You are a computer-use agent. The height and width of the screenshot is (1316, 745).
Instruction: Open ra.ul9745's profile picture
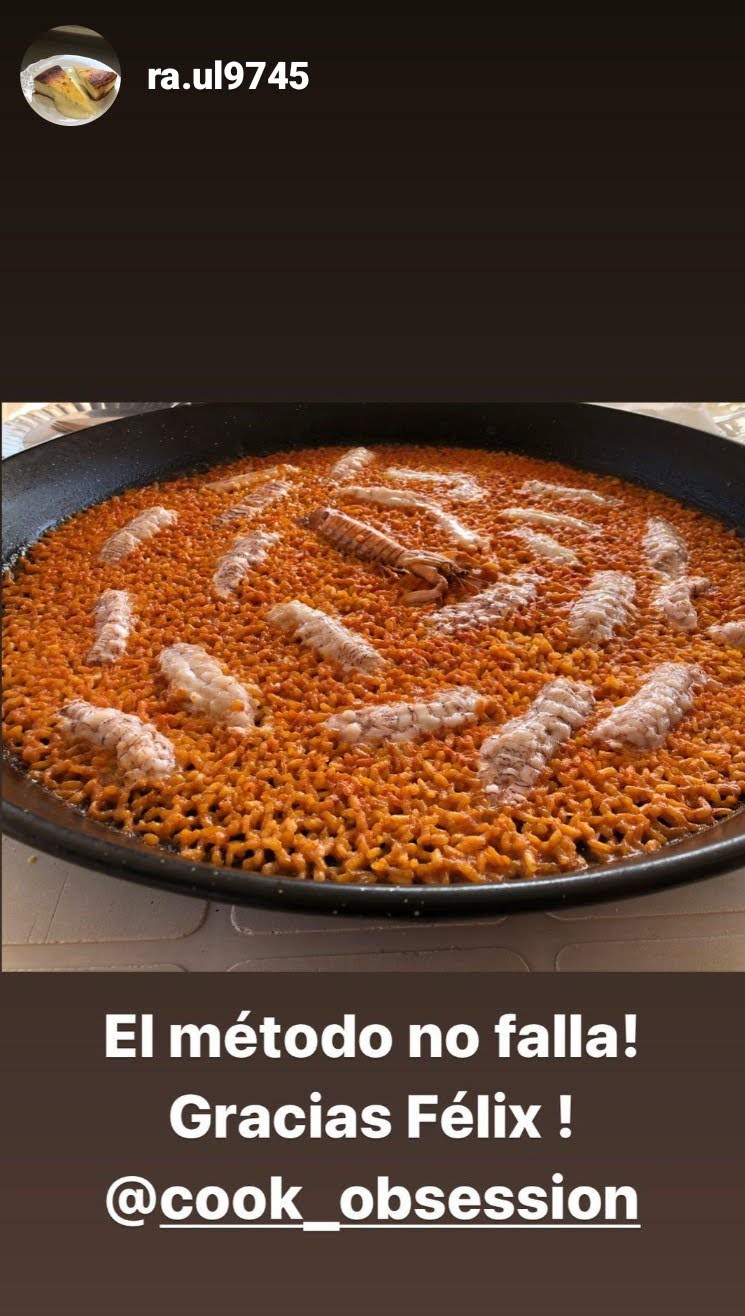pyautogui.click(x=71, y=76)
